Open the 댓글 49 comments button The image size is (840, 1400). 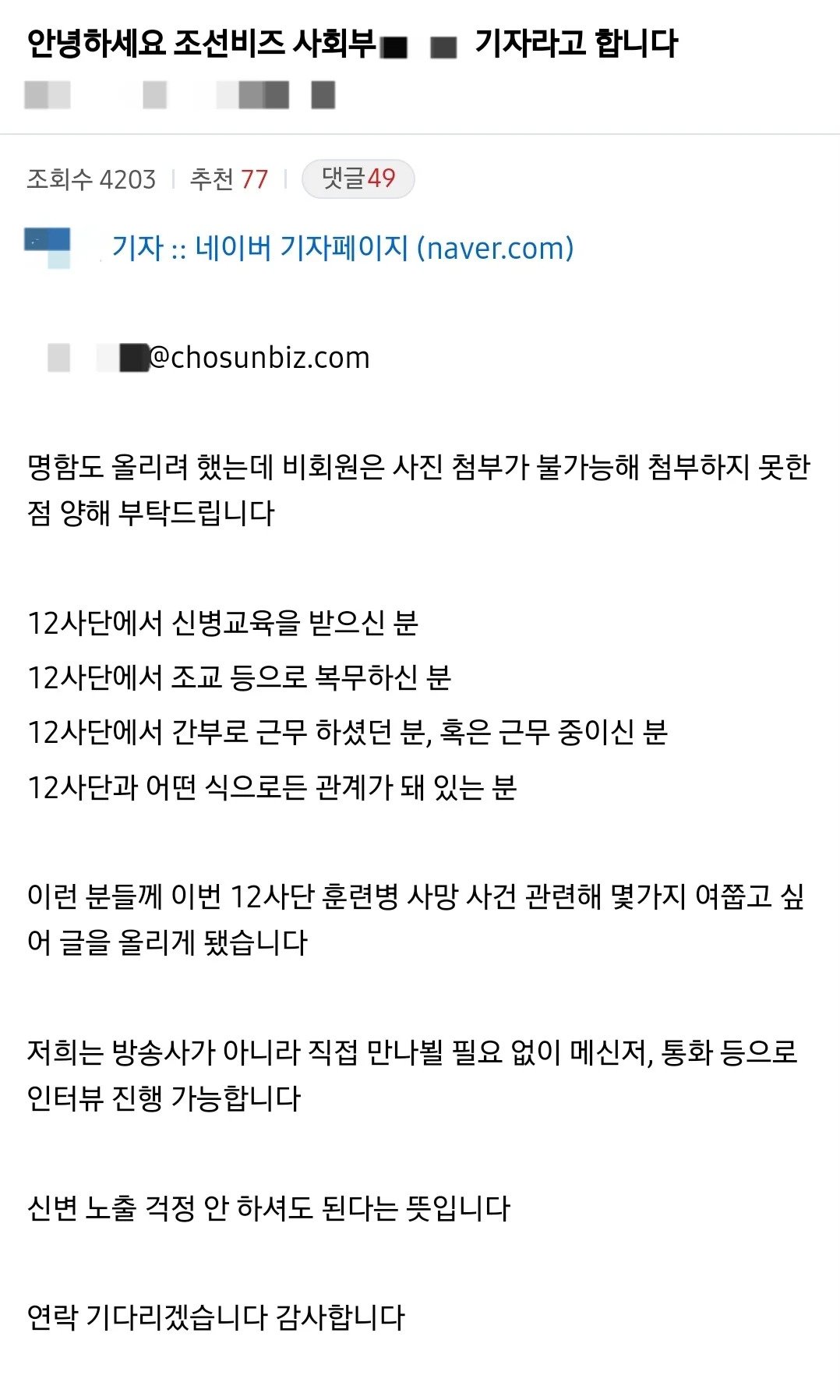click(358, 179)
